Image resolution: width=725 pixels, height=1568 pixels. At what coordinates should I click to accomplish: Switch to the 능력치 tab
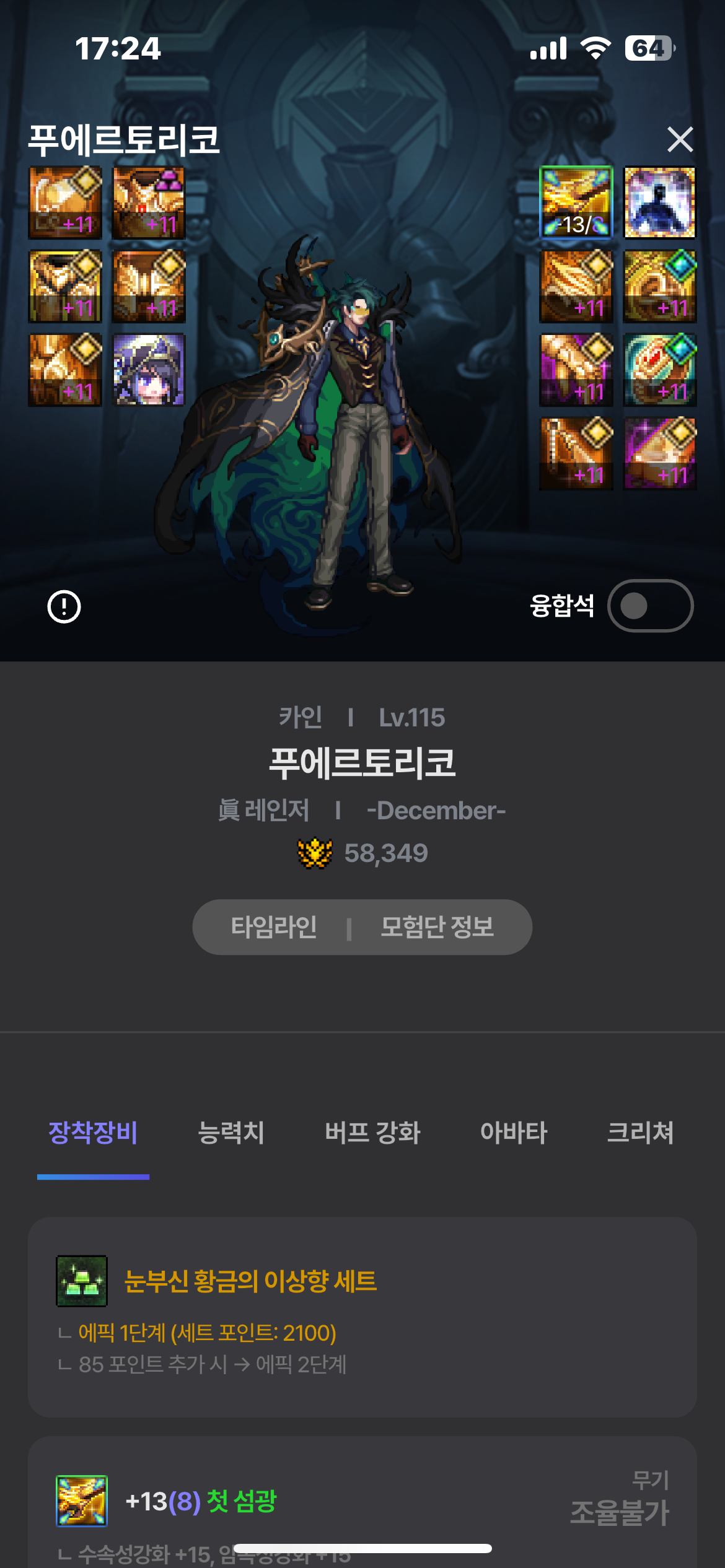231,1133
